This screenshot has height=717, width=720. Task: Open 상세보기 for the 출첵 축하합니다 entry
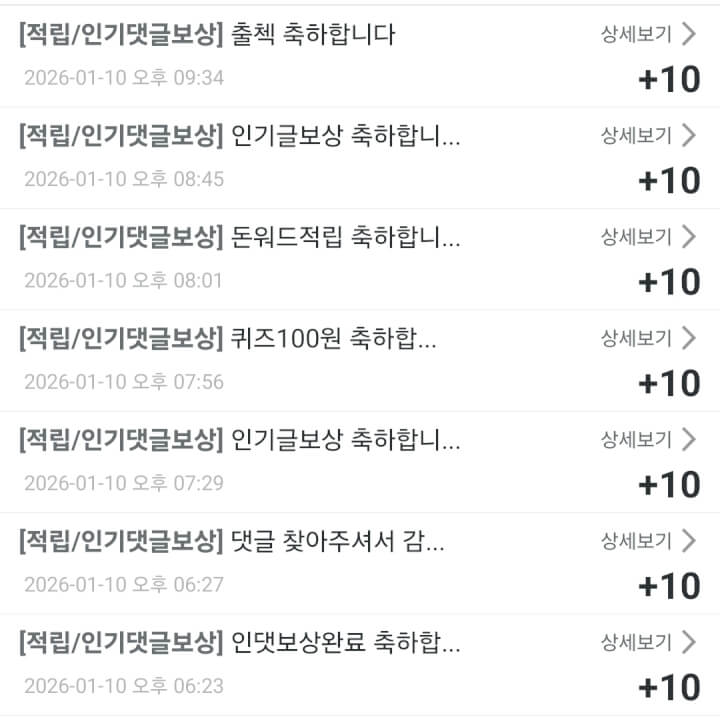tap(647, 34)
